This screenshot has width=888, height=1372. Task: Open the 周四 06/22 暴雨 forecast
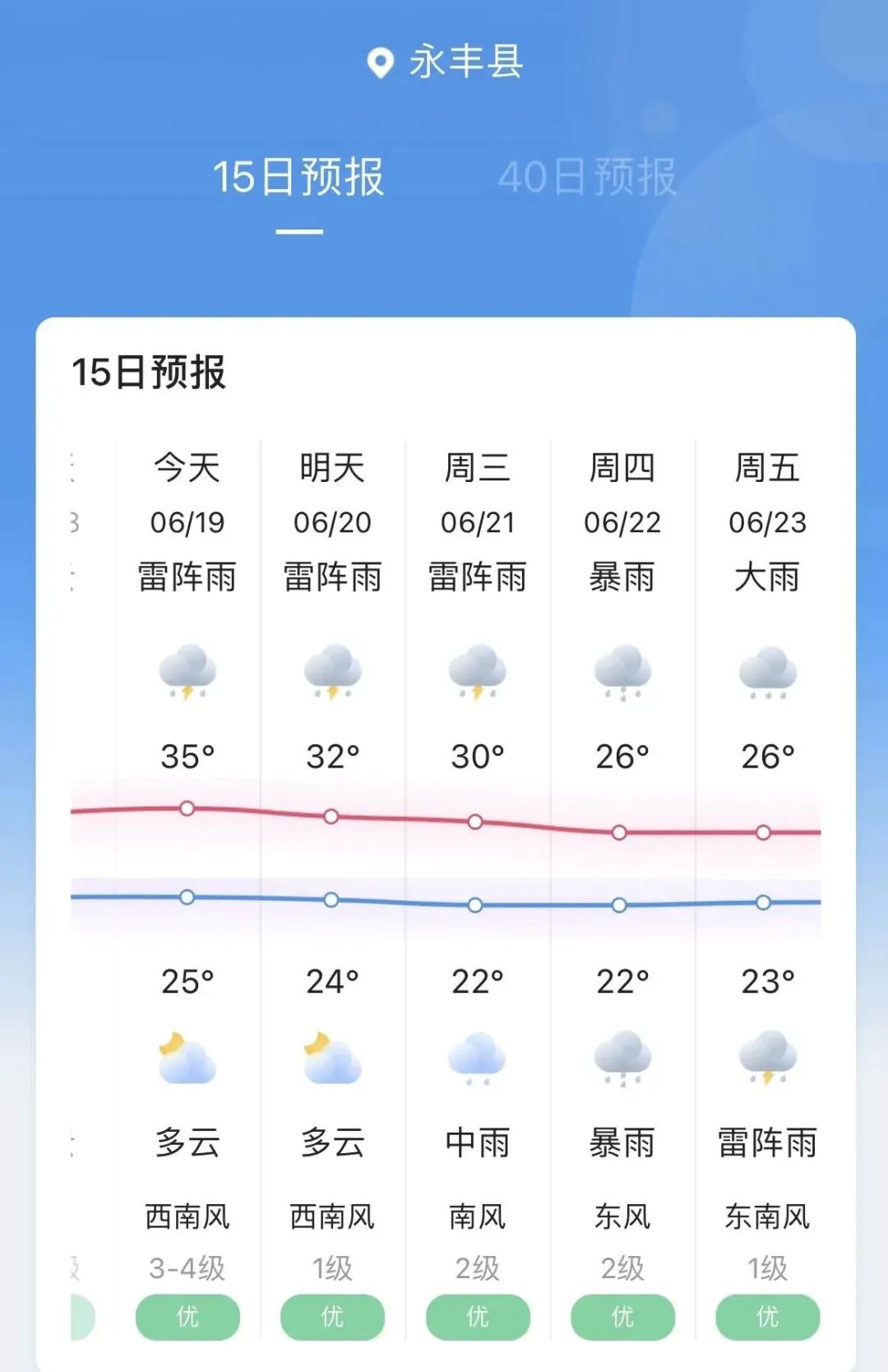click(x=622, y=521)
